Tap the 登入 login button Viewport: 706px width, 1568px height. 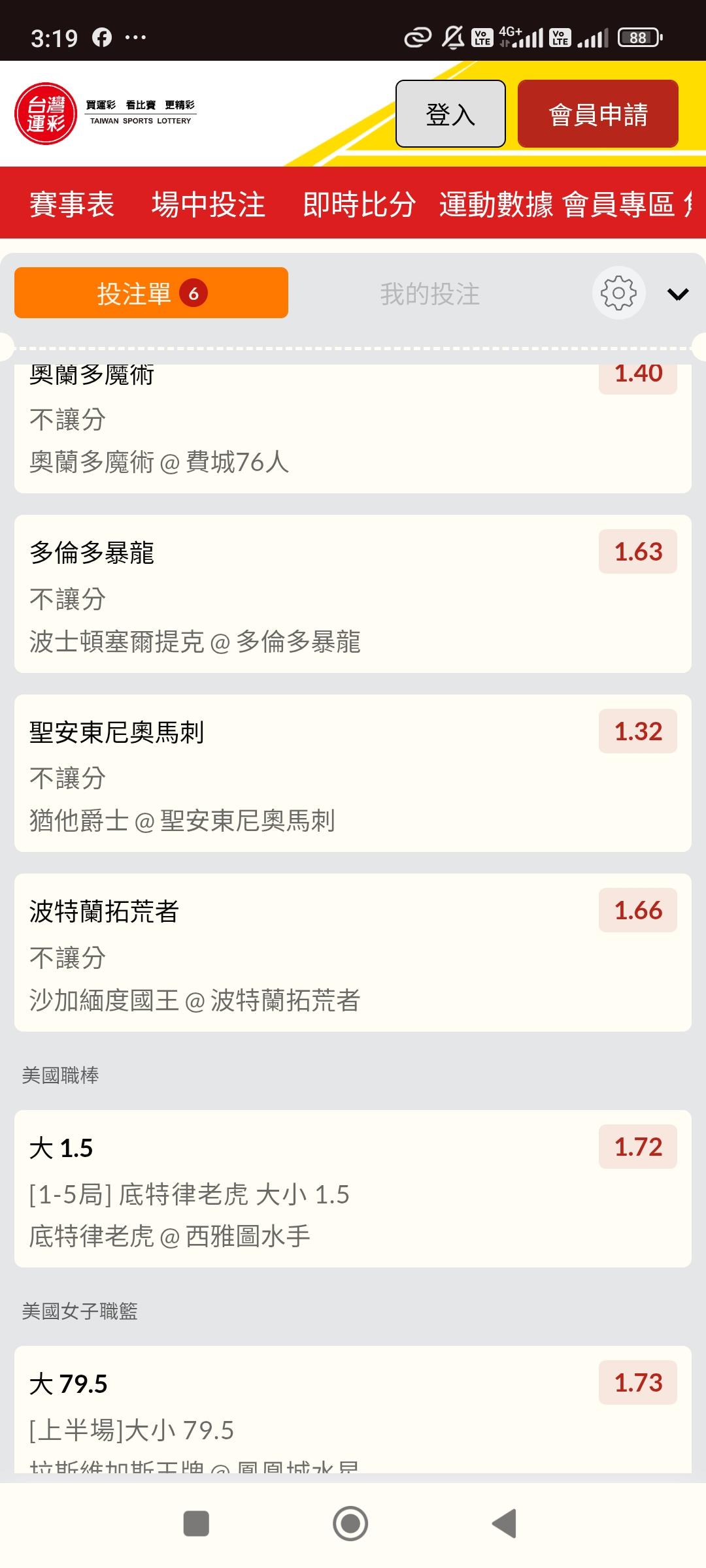pos(450,114)
